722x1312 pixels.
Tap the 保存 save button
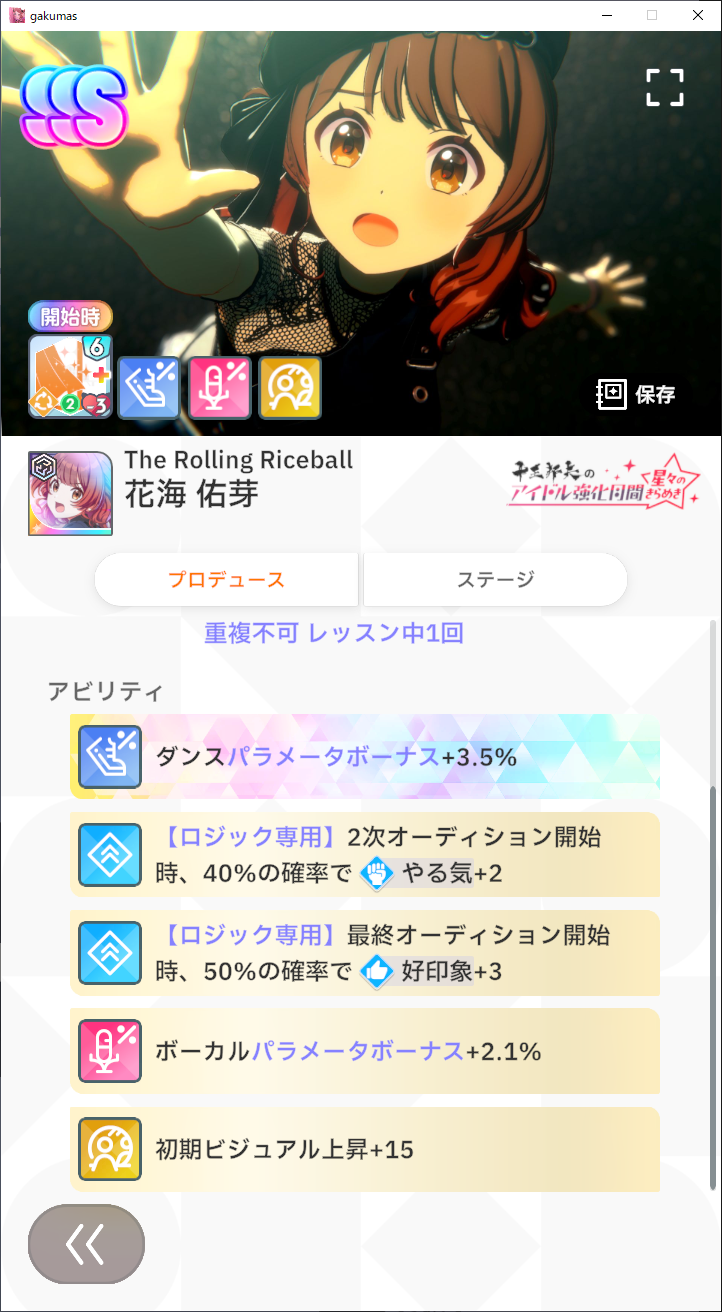click(x=636, y=394)
